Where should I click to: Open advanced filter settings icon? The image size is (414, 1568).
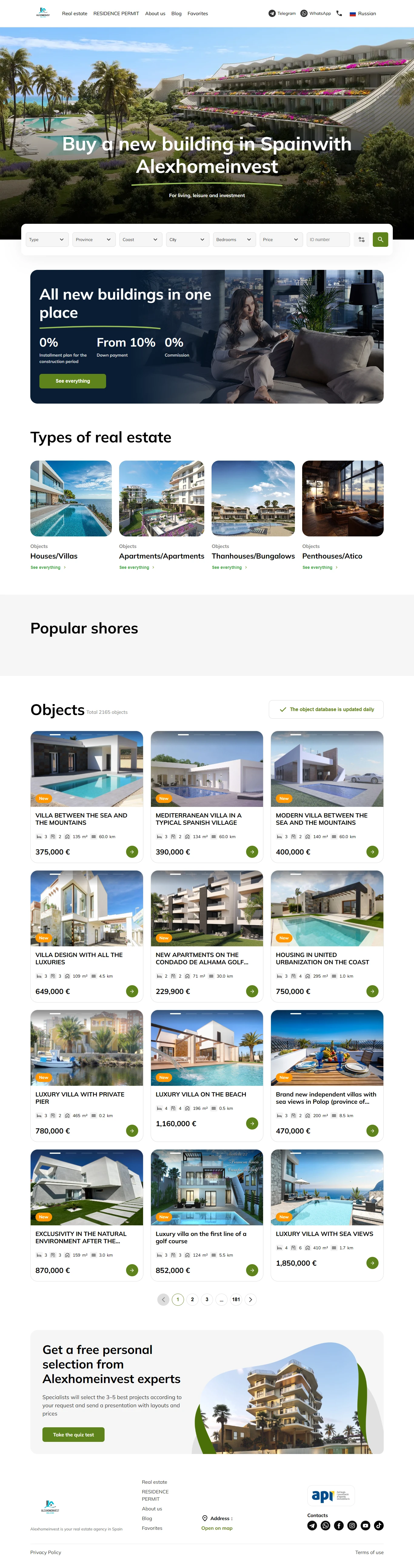[x=362, y=239]
